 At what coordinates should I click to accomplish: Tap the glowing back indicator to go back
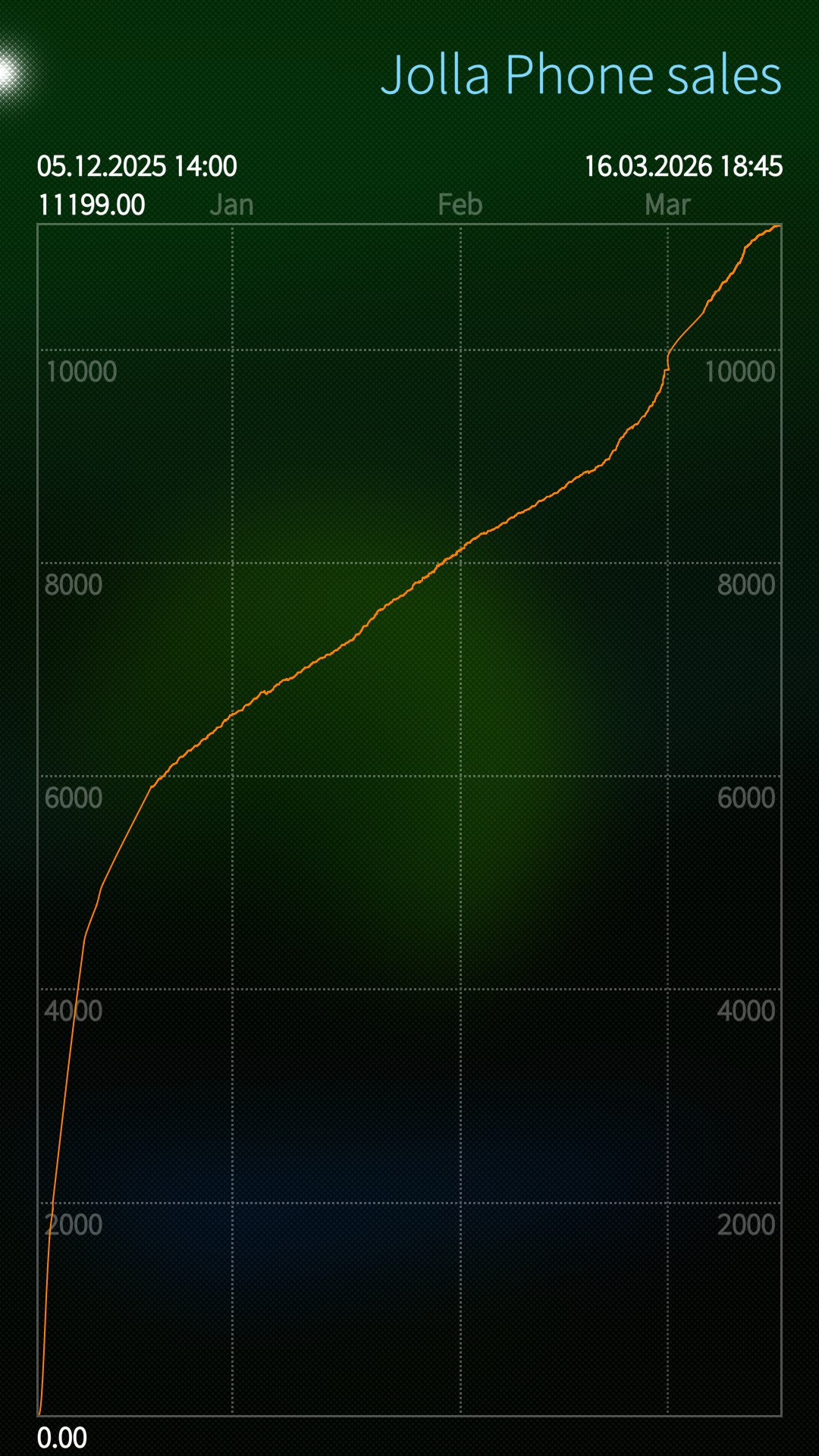(9, 74)
